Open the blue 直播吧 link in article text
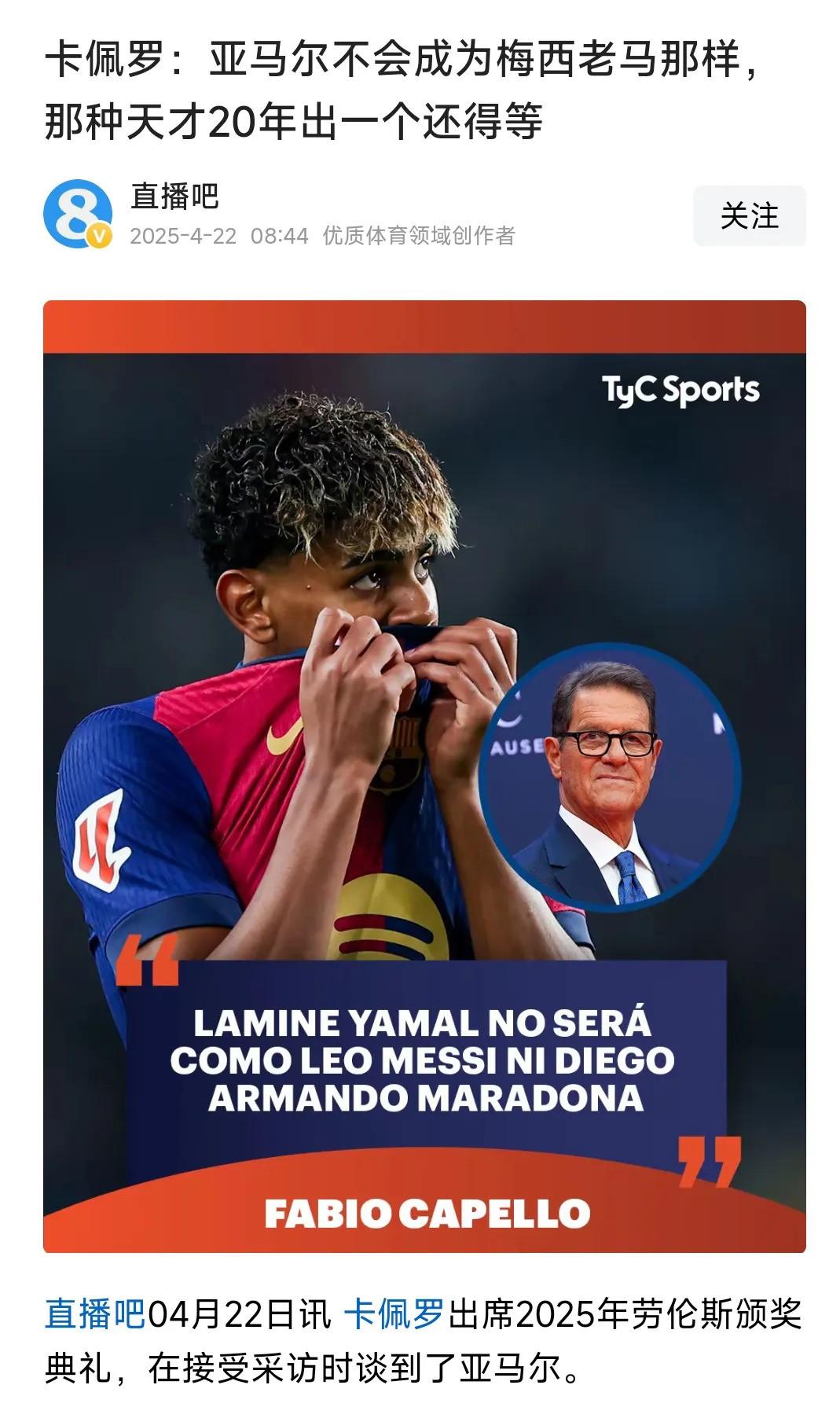840x1407 pixels. tap(94, 1313)
